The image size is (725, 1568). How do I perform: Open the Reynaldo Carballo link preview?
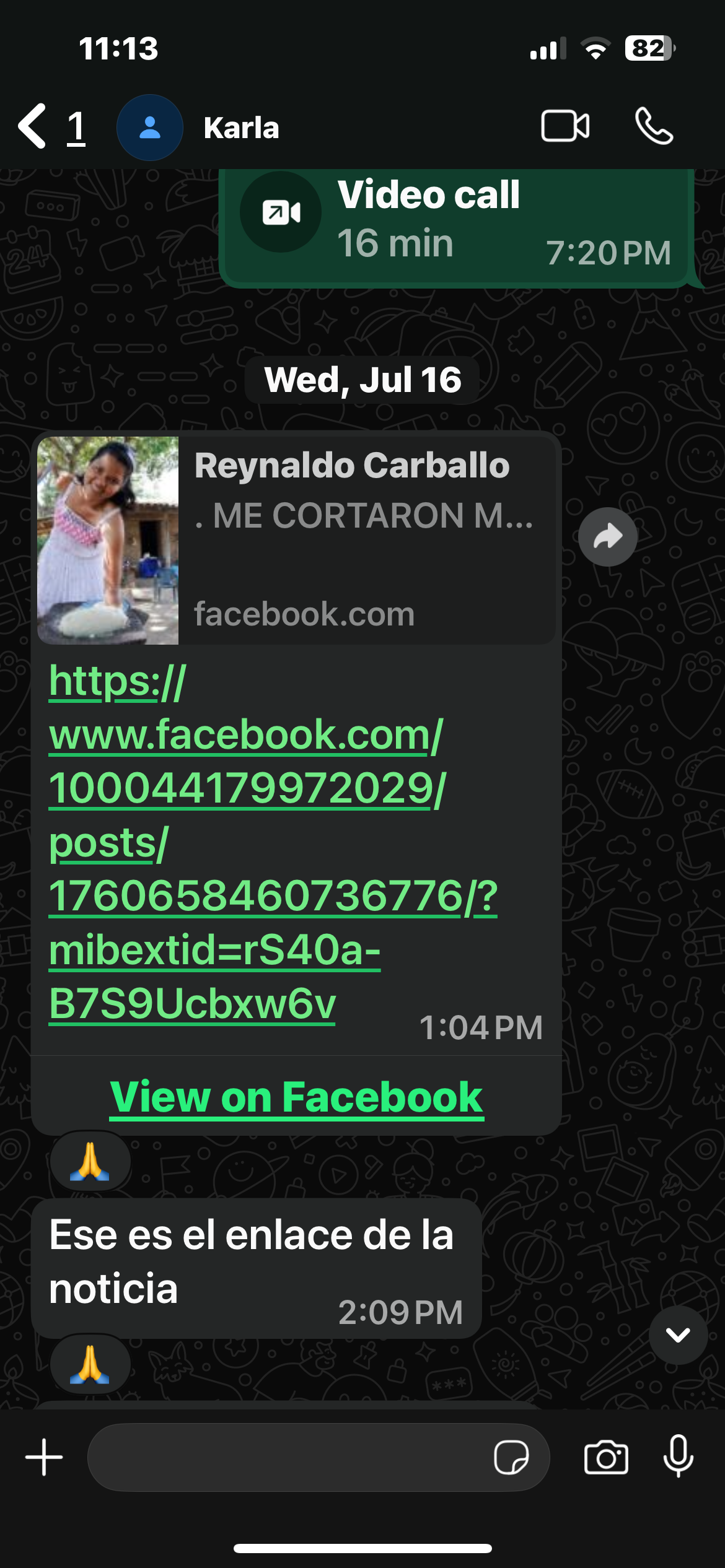point(296,540)
